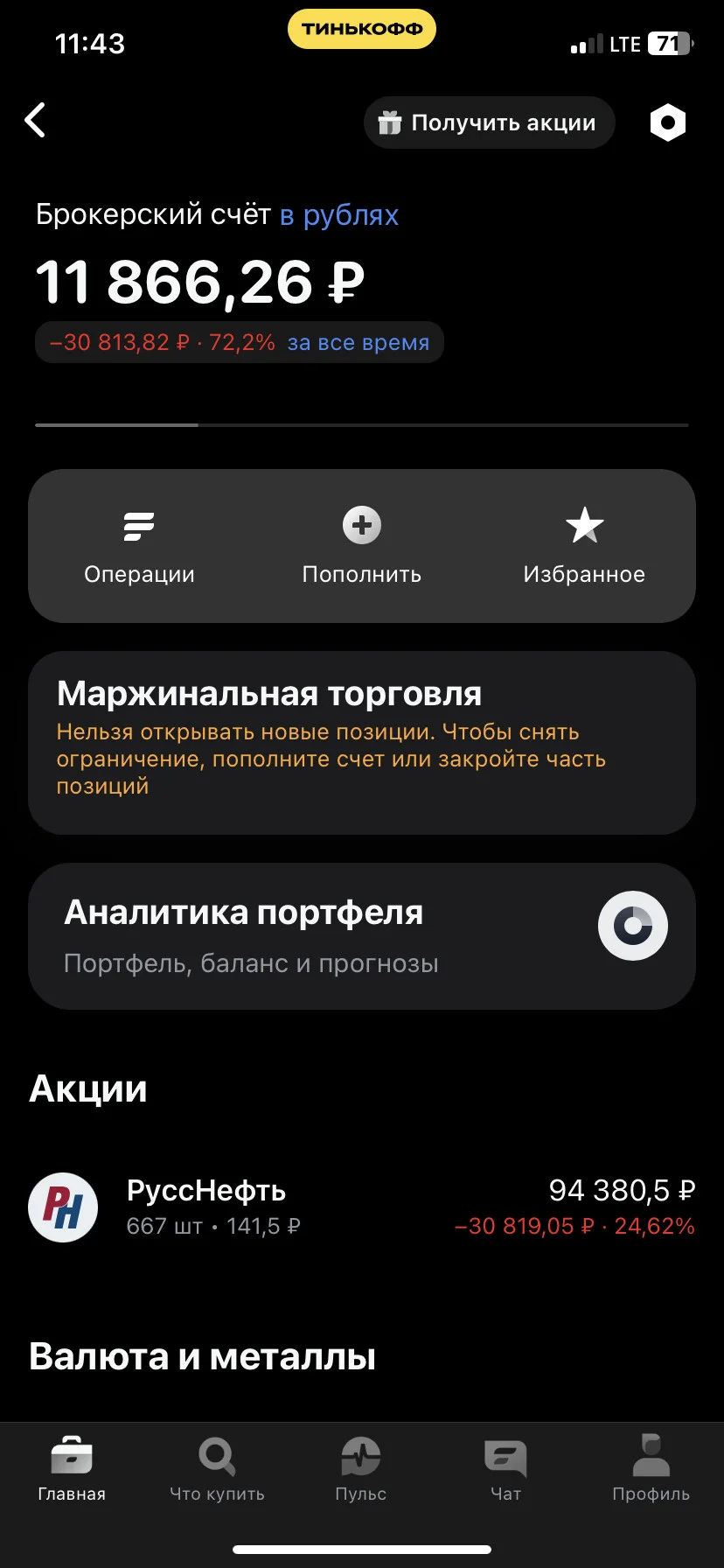Open the Маржинальная торговля card
This screenshot has height=1568, width=724.
362,743
